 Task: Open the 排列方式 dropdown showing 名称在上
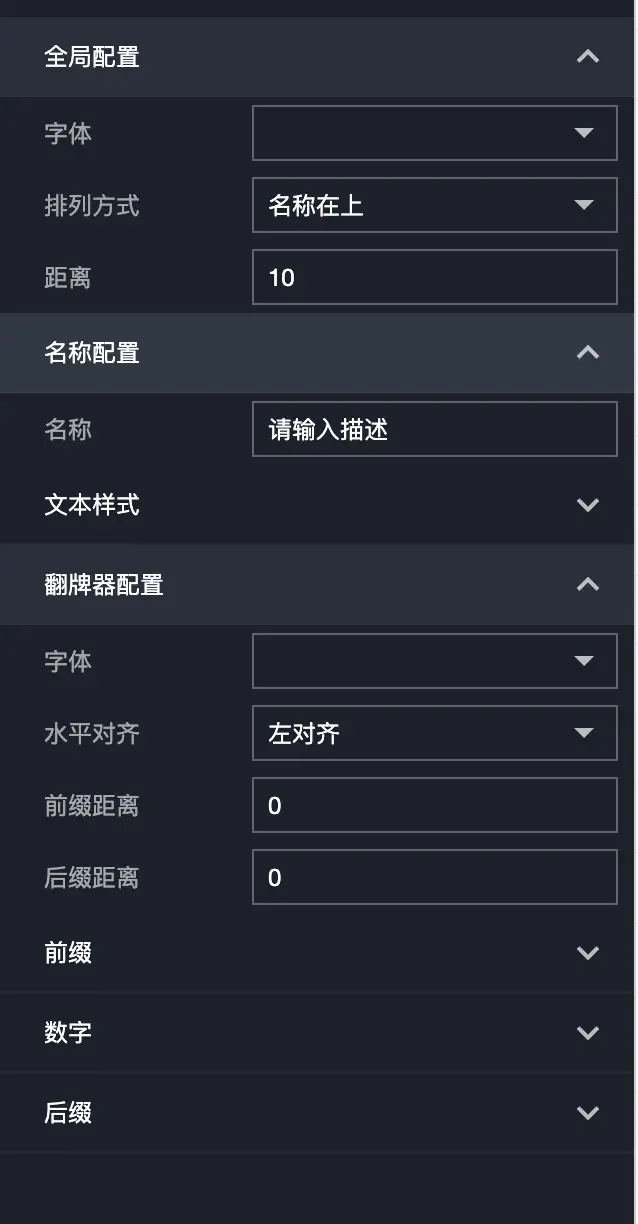pyautogui.click(x=434, y=206)
